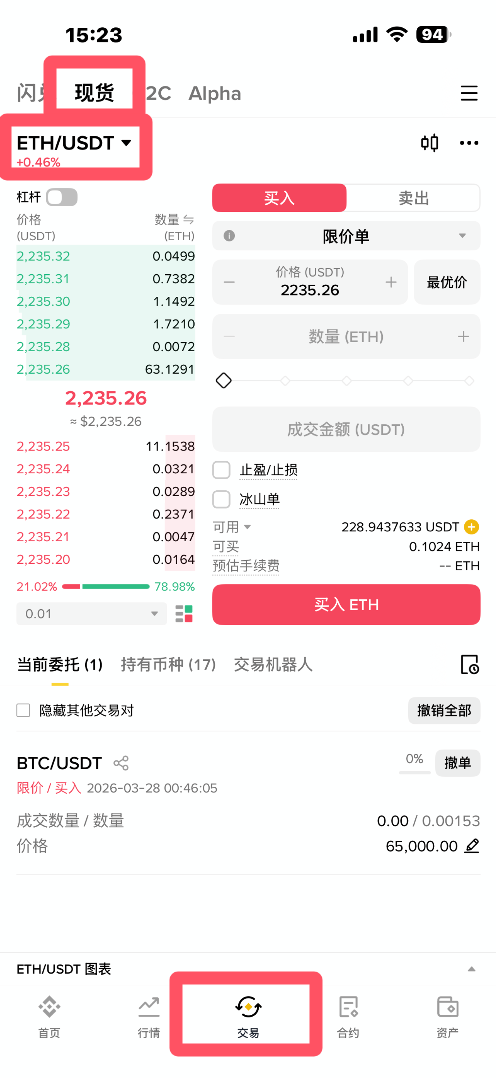Edit the 65,000.00 order price pencil
The width and height of the screenshot is (496, 1078).
pos(471,846)
